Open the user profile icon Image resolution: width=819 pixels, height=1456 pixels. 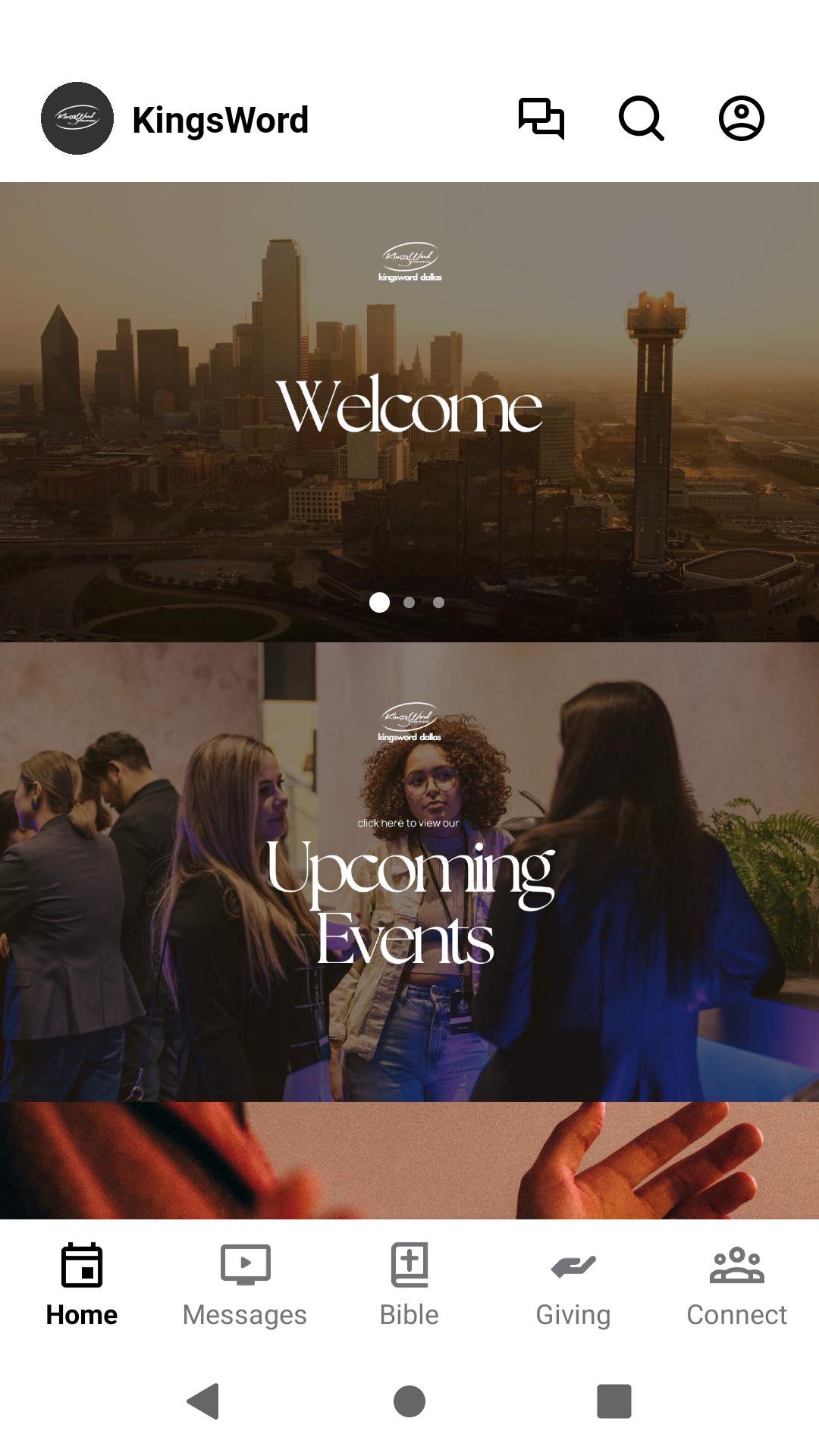click(741, 119)
